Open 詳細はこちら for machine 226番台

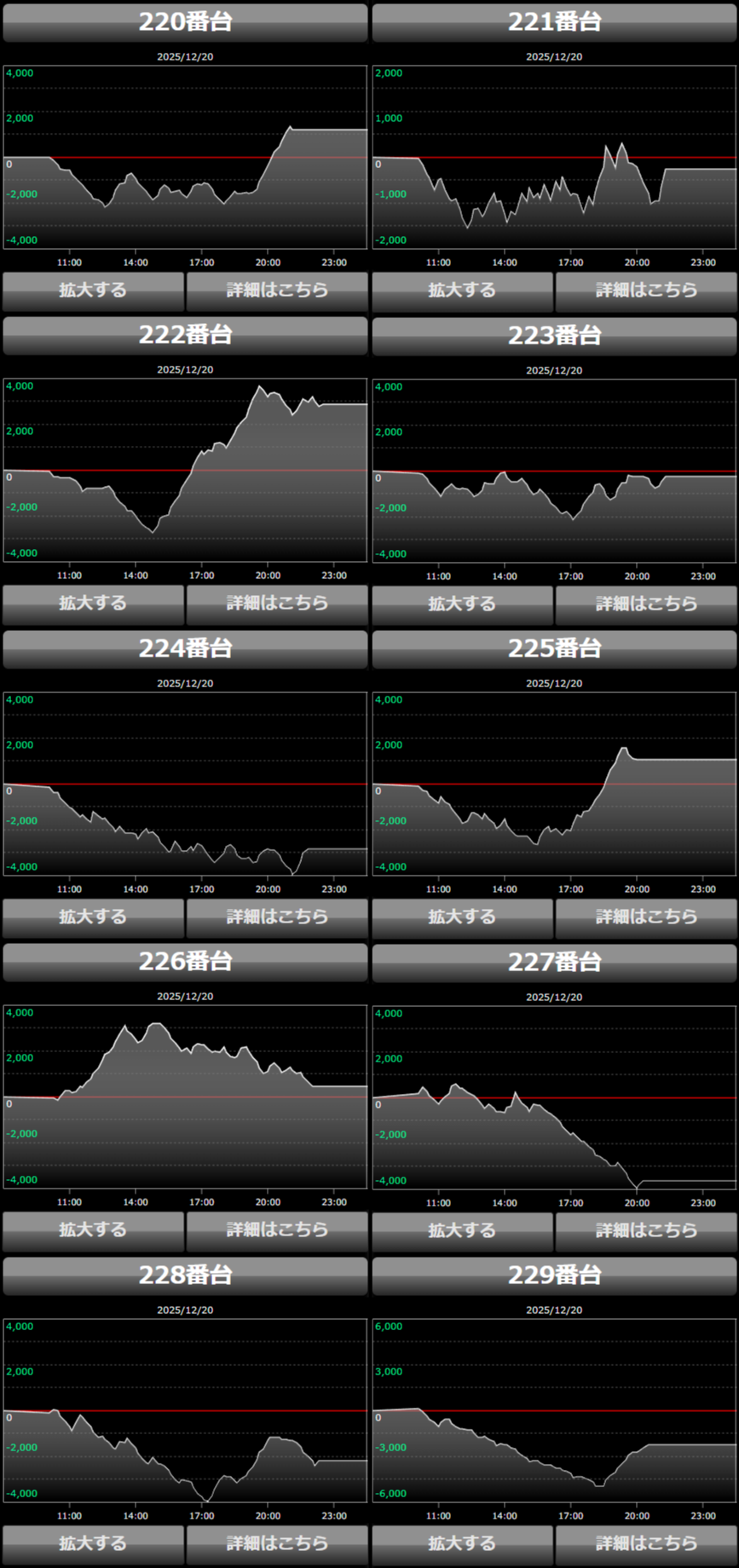[x=277, y=1230]
